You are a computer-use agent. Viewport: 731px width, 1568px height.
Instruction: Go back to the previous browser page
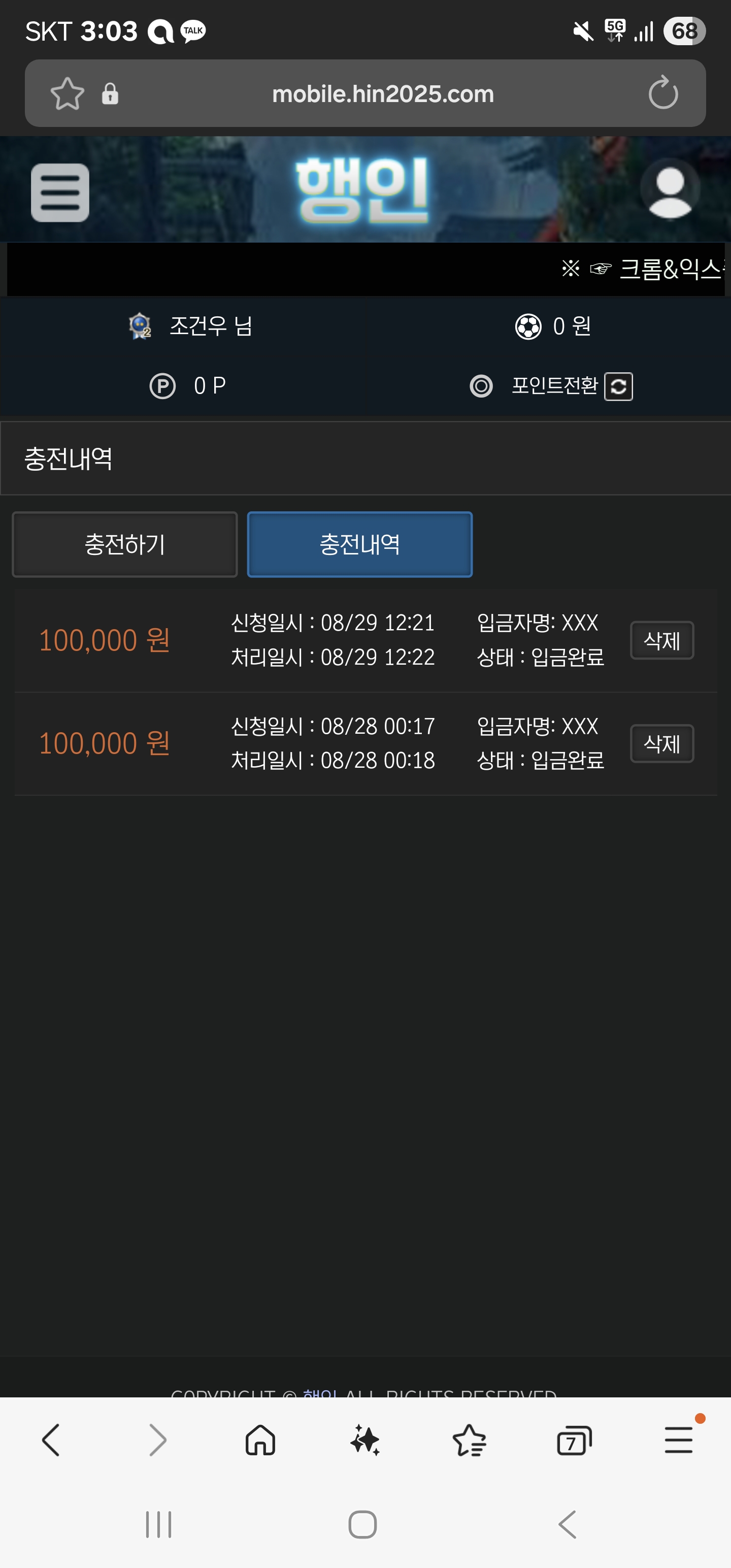[x=51, y=1440]
